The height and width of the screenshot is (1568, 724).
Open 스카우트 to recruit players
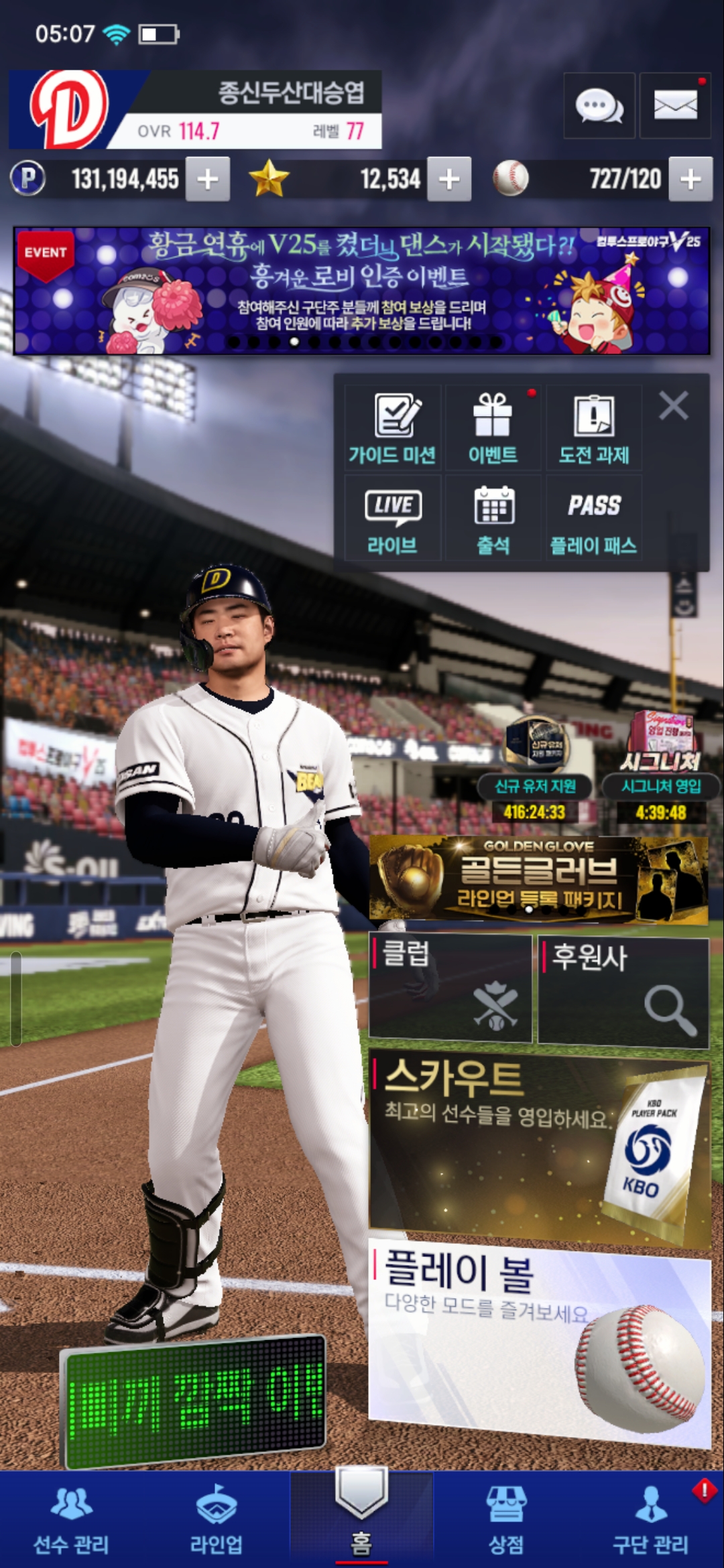click(540, 1149)
